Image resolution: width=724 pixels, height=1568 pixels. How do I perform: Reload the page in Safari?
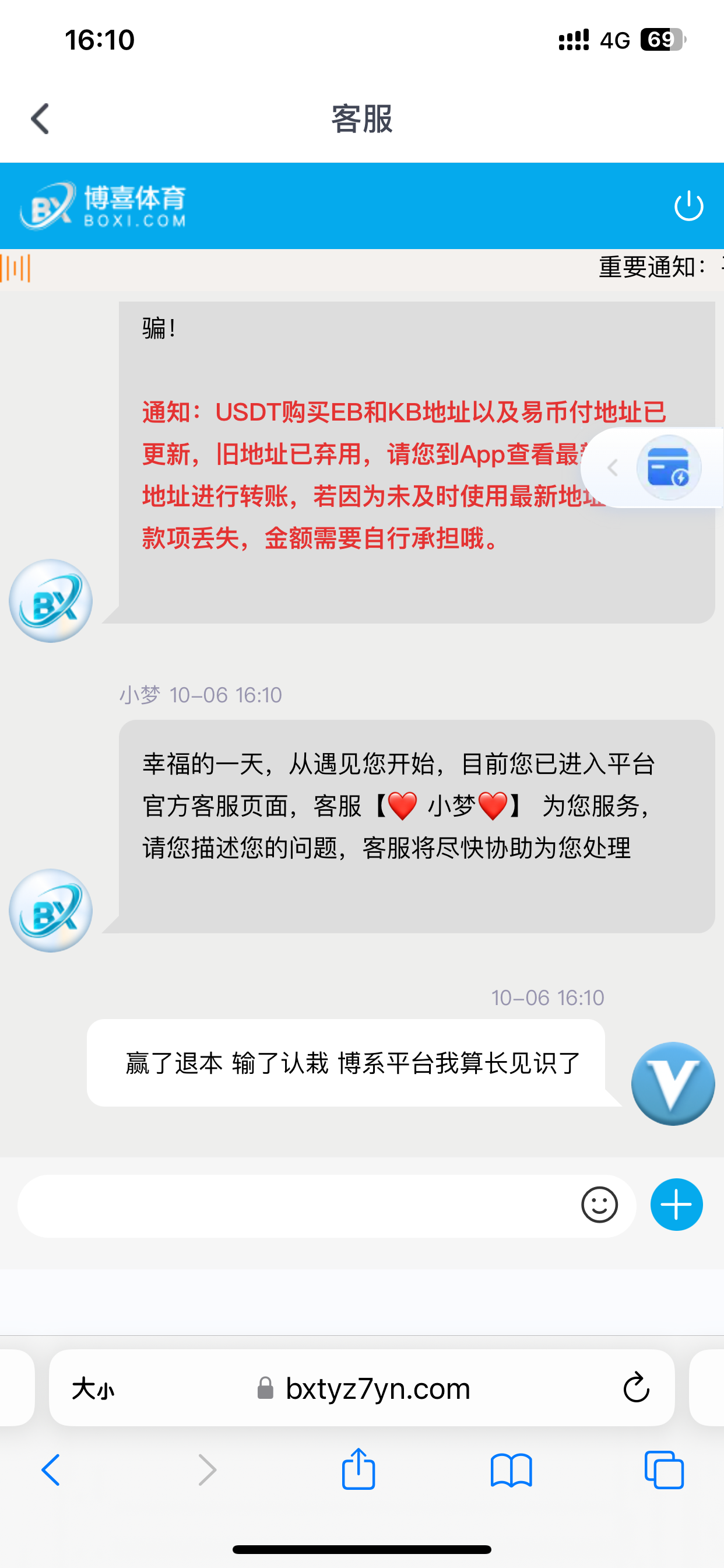(x=637, y=1388)
